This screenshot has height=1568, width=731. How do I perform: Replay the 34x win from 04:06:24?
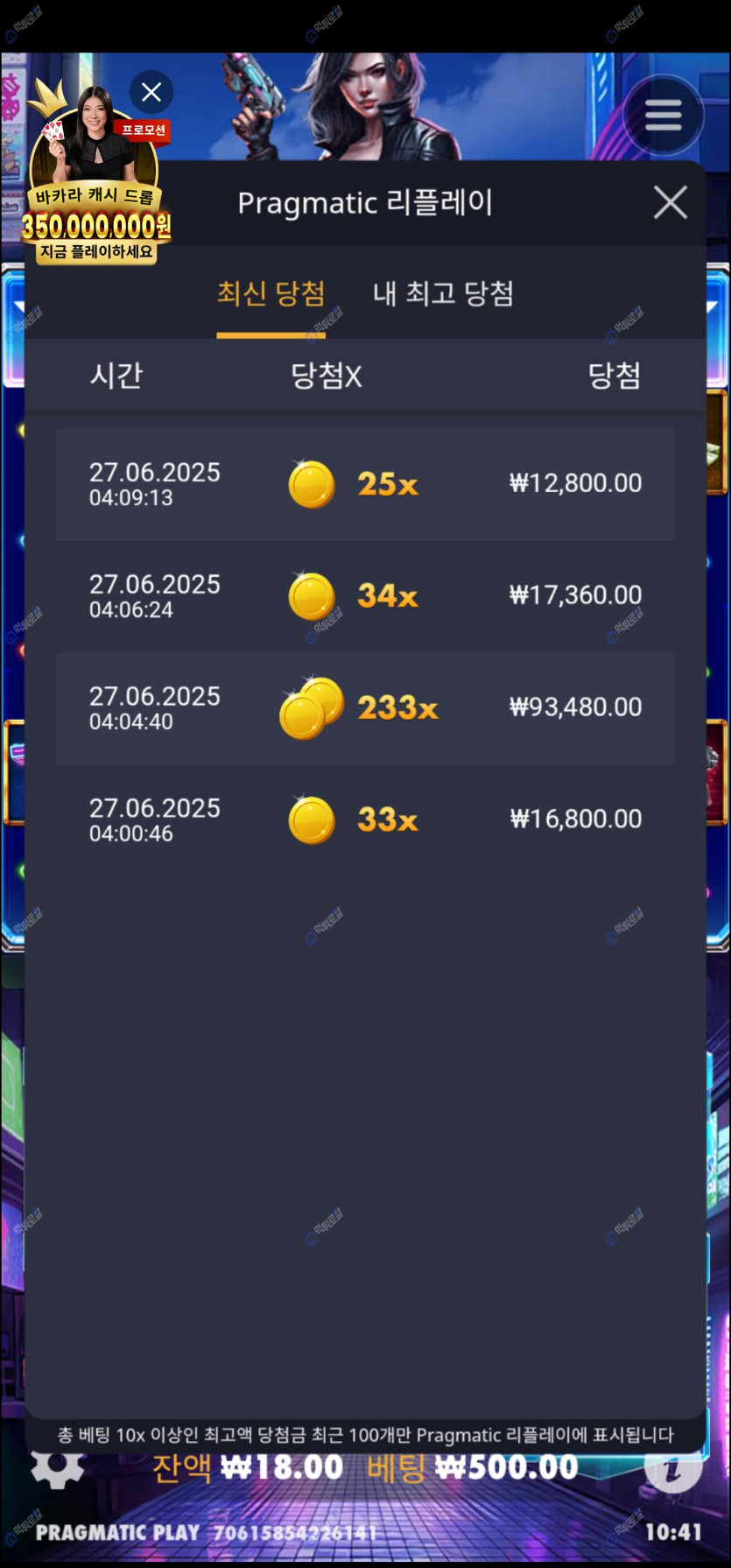pyautogui.click(x=365, y=596)
